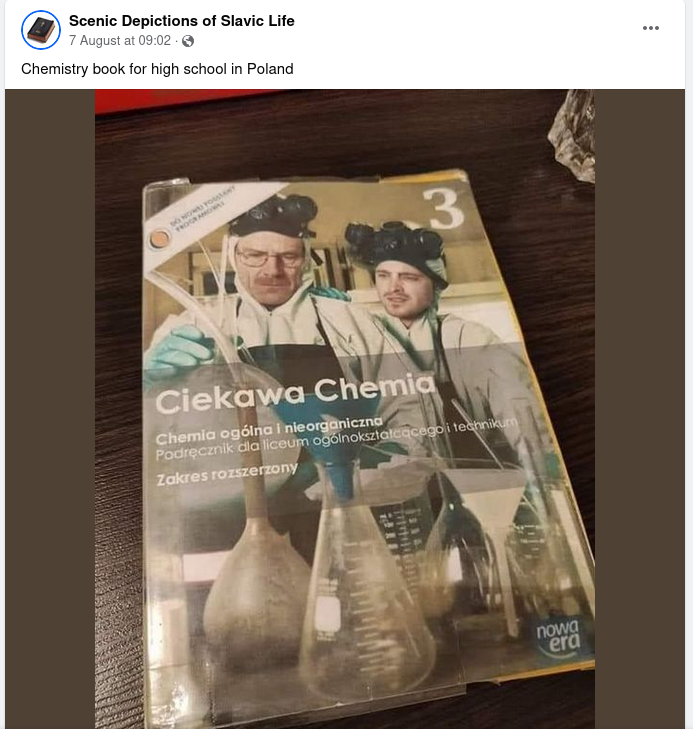Open the 7 August at 09:02 timestamp
The height and width of the screenshot is (729, 693).
[x=121, y=41]
